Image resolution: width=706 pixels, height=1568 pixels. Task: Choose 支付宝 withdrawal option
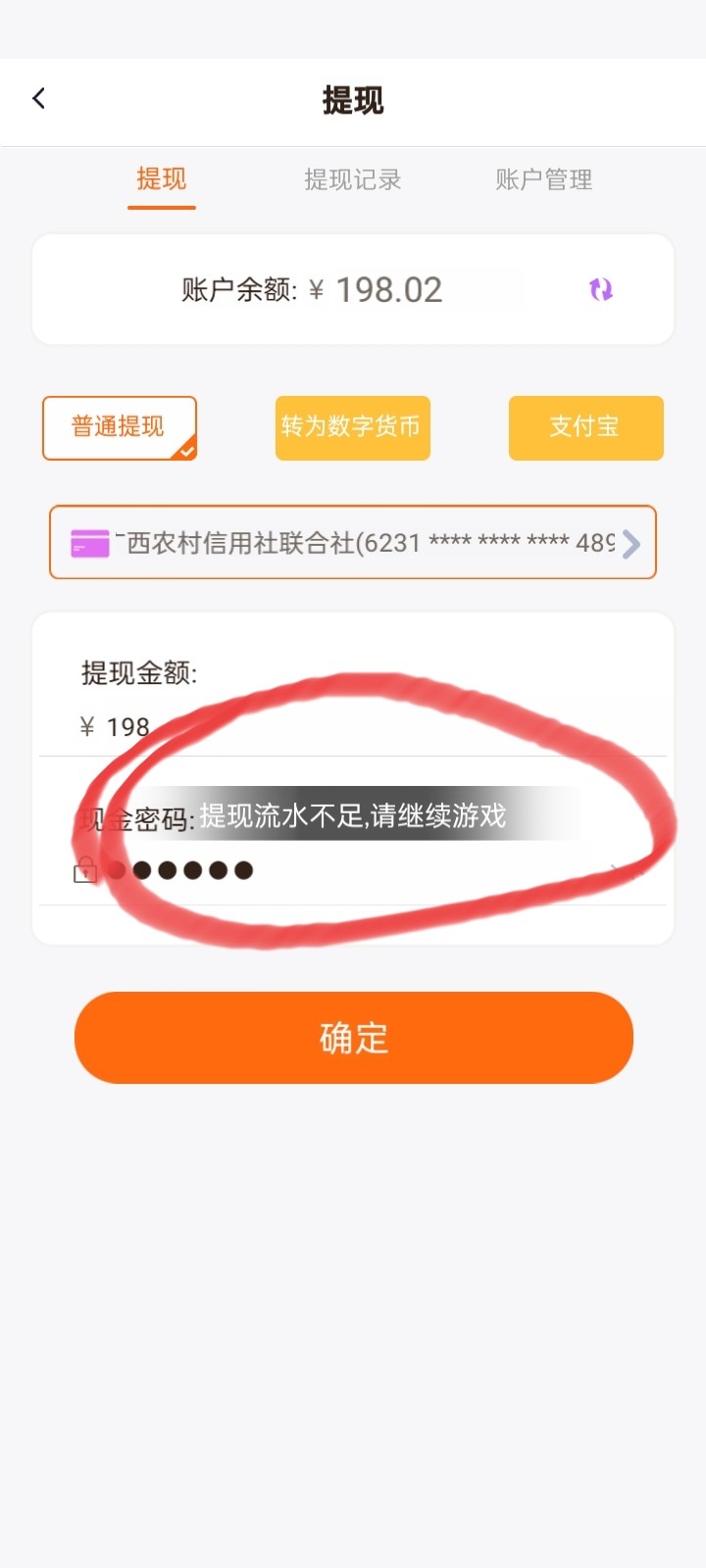point(585,427)
